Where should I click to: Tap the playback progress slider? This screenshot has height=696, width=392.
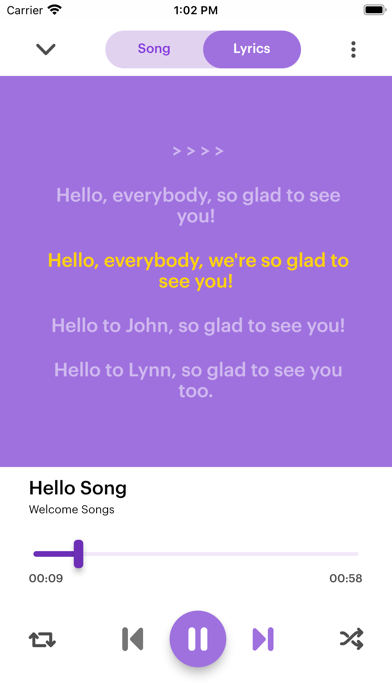(196, 554)
